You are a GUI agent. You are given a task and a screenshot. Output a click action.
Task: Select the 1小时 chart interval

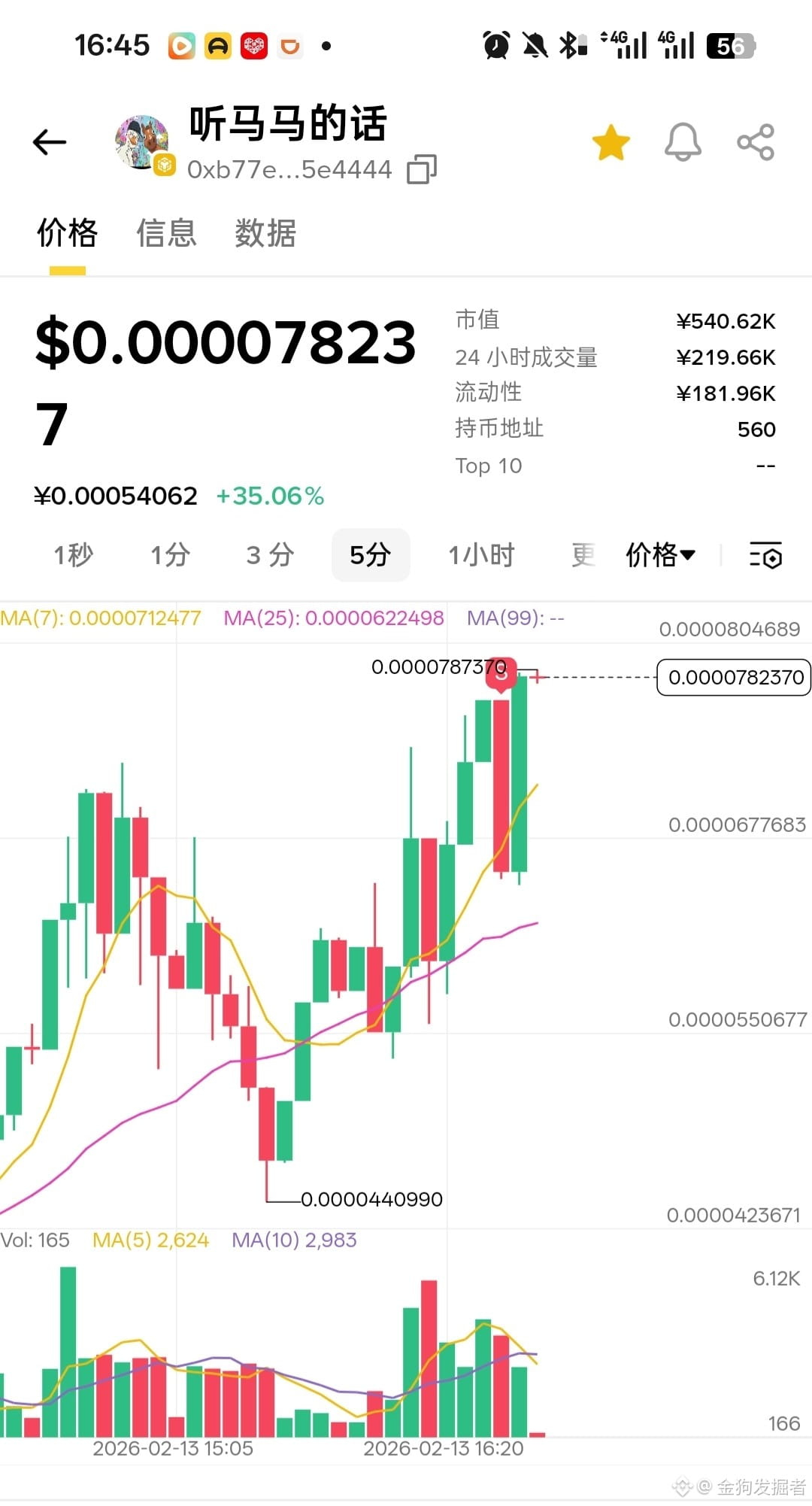[481, 555]
